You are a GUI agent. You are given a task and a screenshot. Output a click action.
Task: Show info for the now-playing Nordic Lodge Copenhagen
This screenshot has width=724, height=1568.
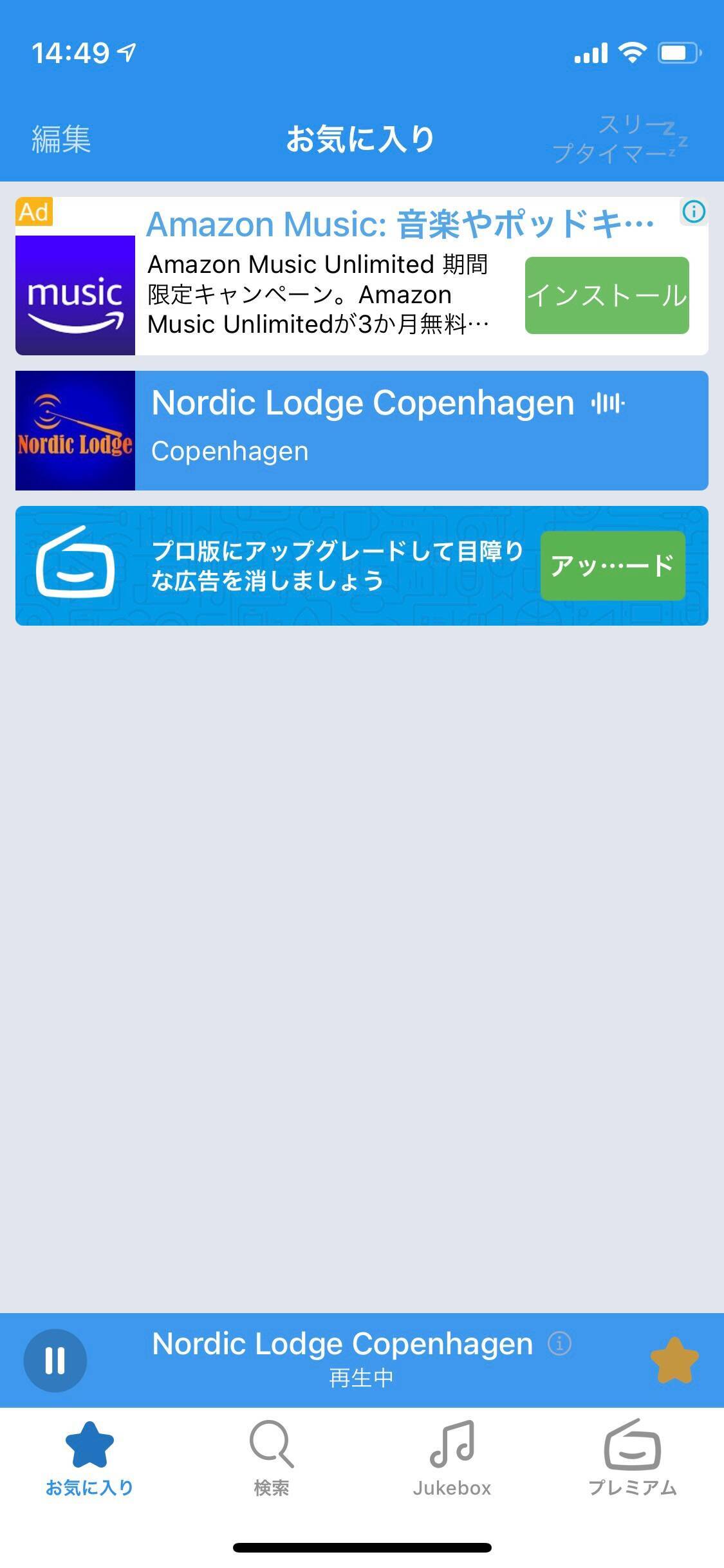coord(559,1344)
